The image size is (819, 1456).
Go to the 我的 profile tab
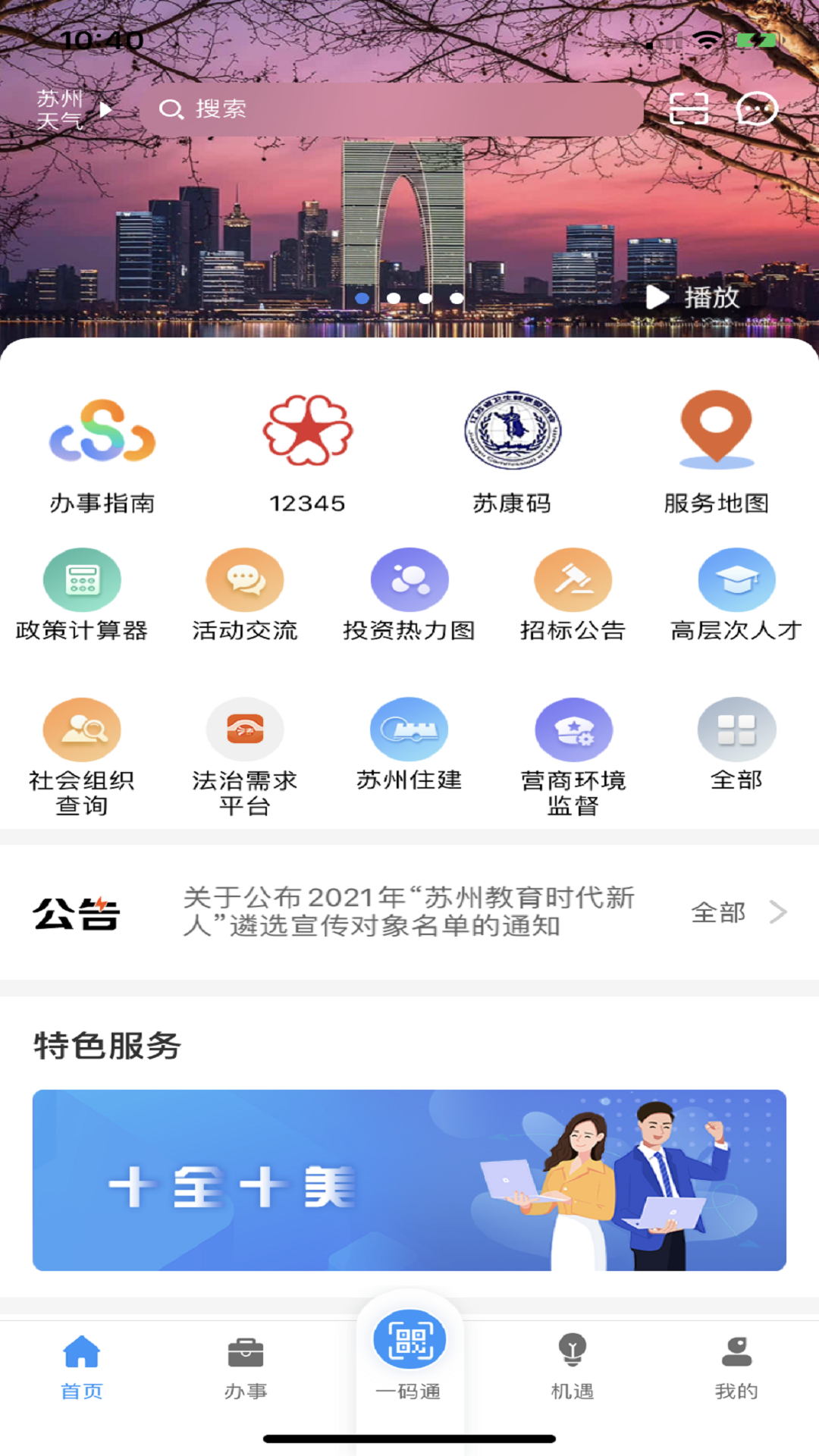(736, 1368)
